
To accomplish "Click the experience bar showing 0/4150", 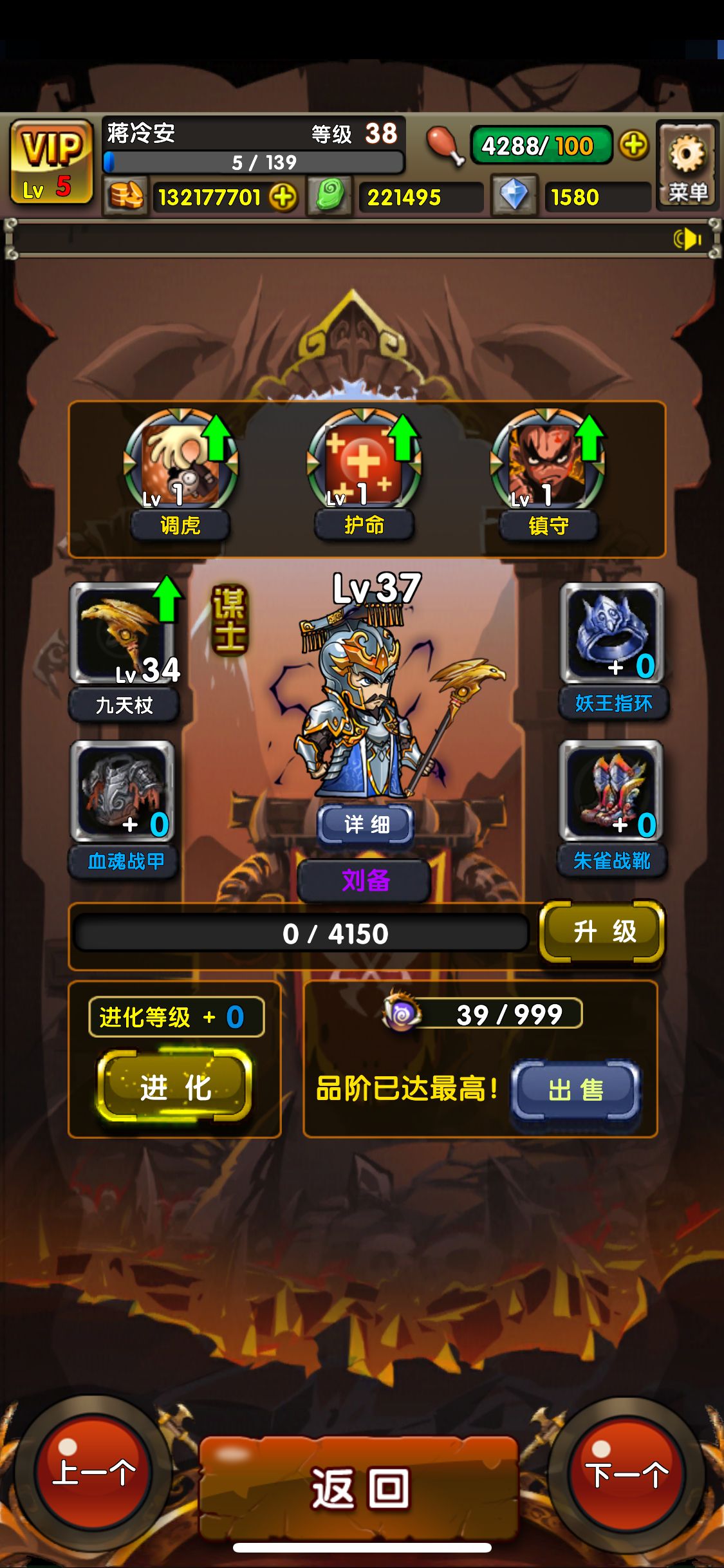I will click(302, 933).
